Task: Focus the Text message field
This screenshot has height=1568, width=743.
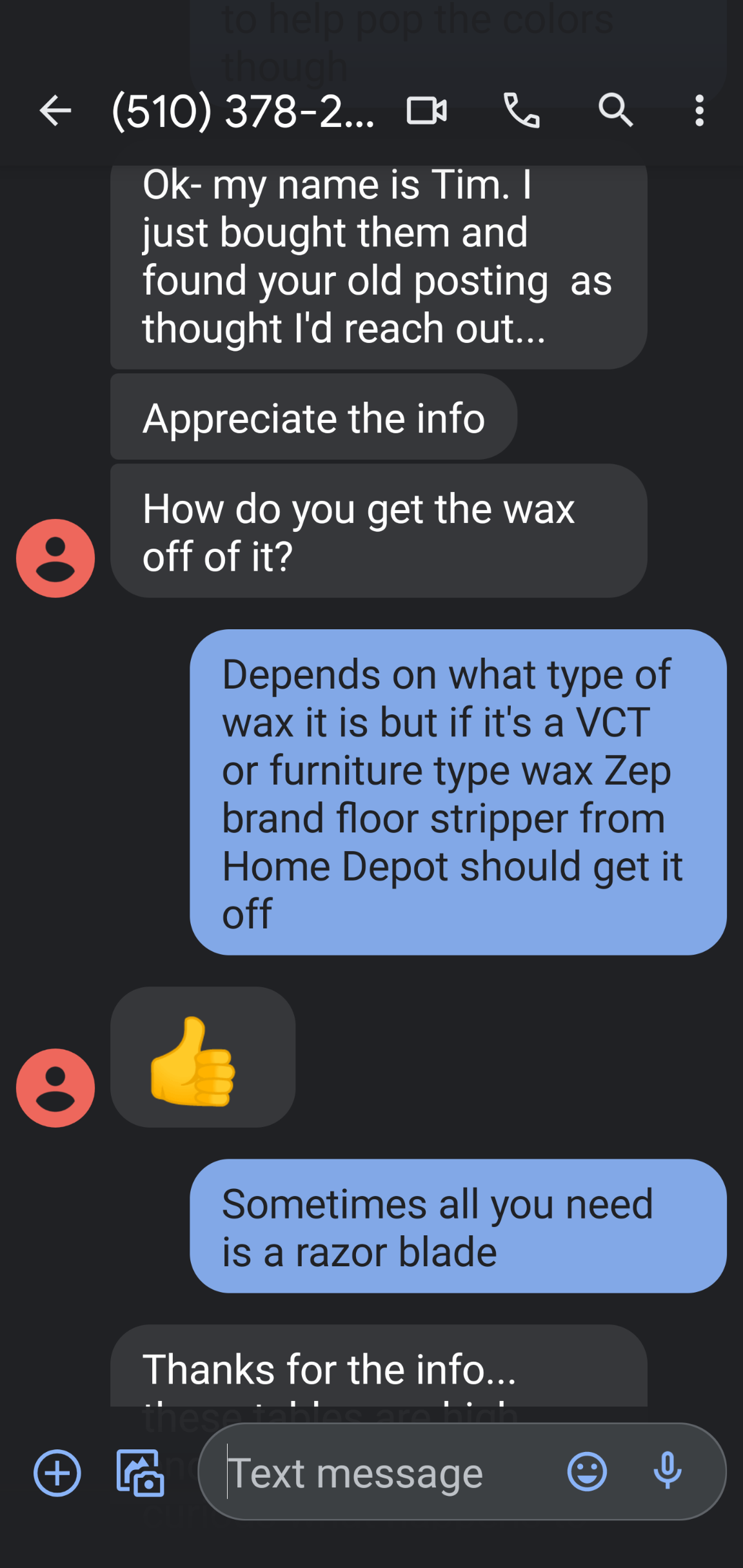Action: tap(387, 1473)
